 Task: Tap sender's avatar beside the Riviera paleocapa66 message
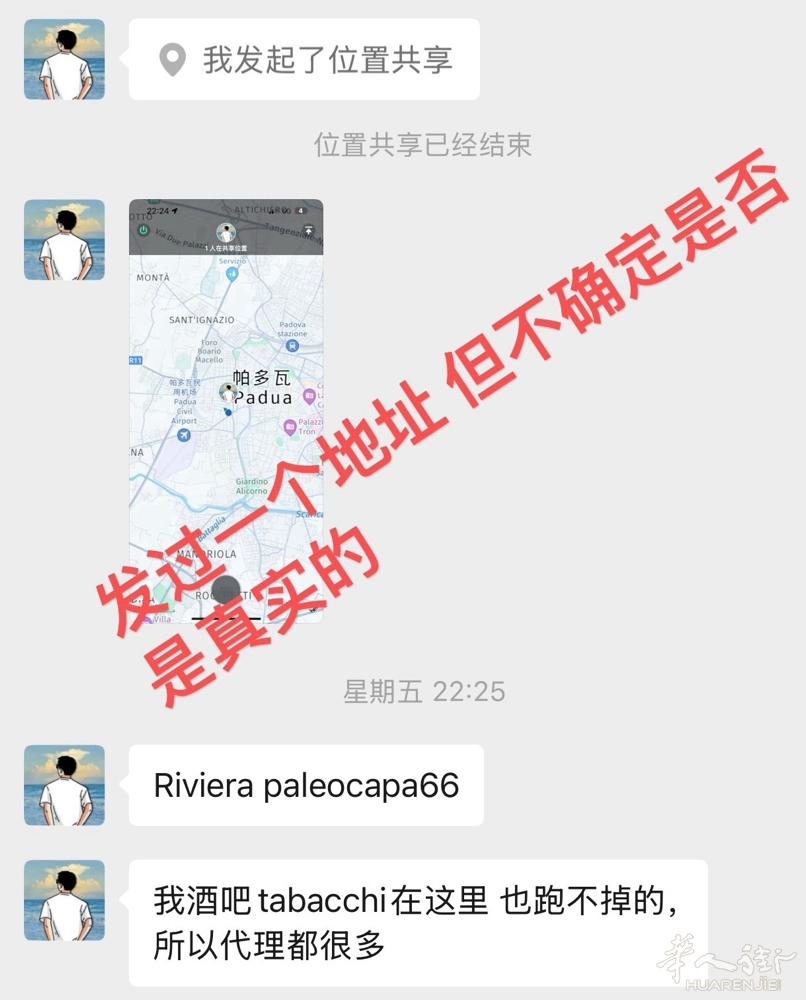pyautogui.click(x=64, y=785)
